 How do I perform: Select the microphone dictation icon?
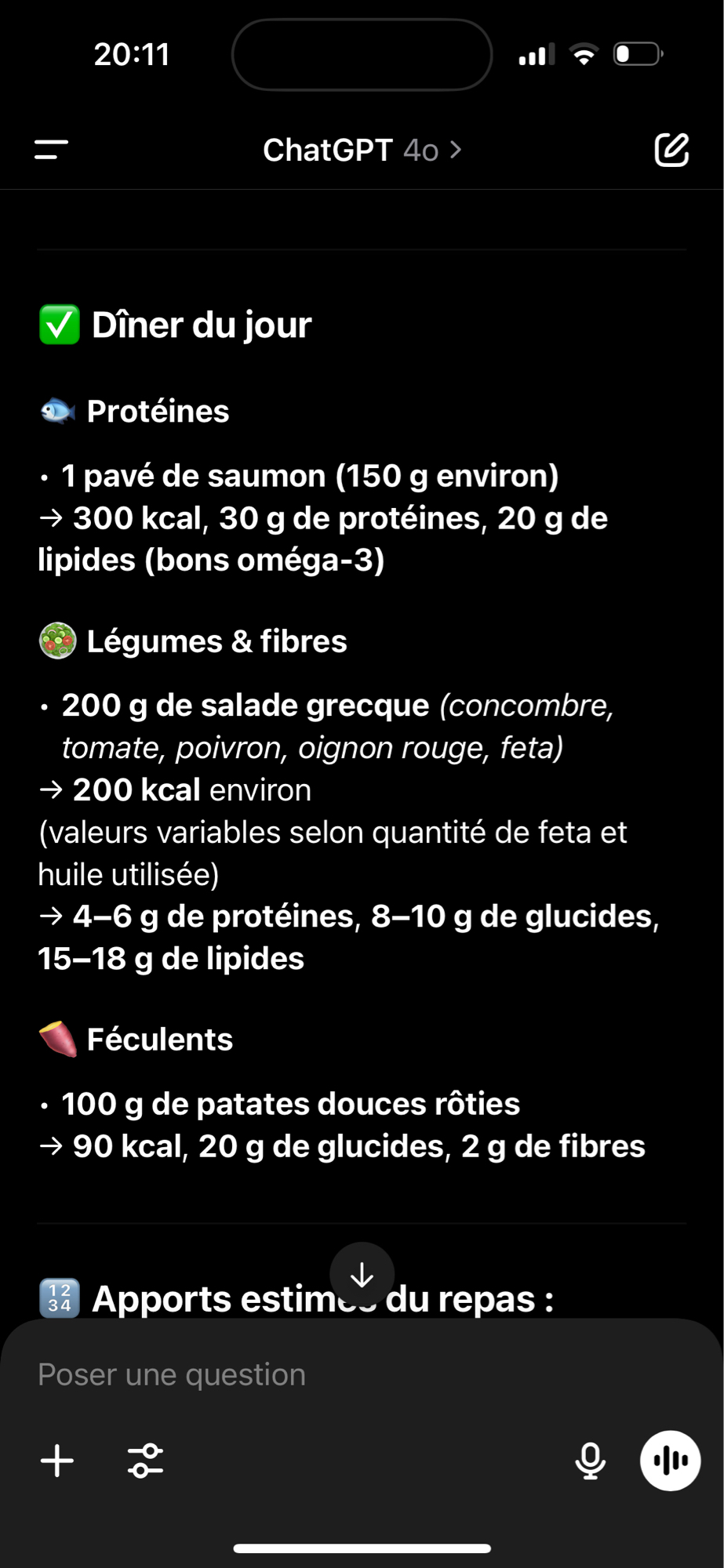[x=590, y=1461]
